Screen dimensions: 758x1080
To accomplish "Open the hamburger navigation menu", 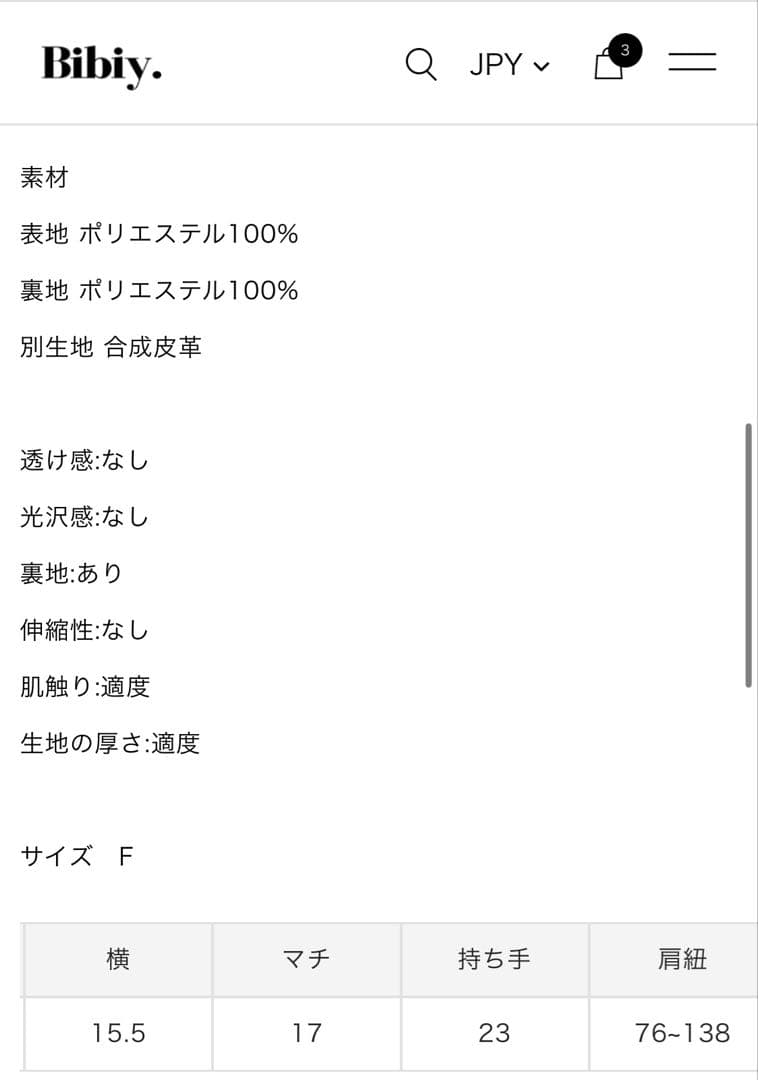I will tap(694, 63).
